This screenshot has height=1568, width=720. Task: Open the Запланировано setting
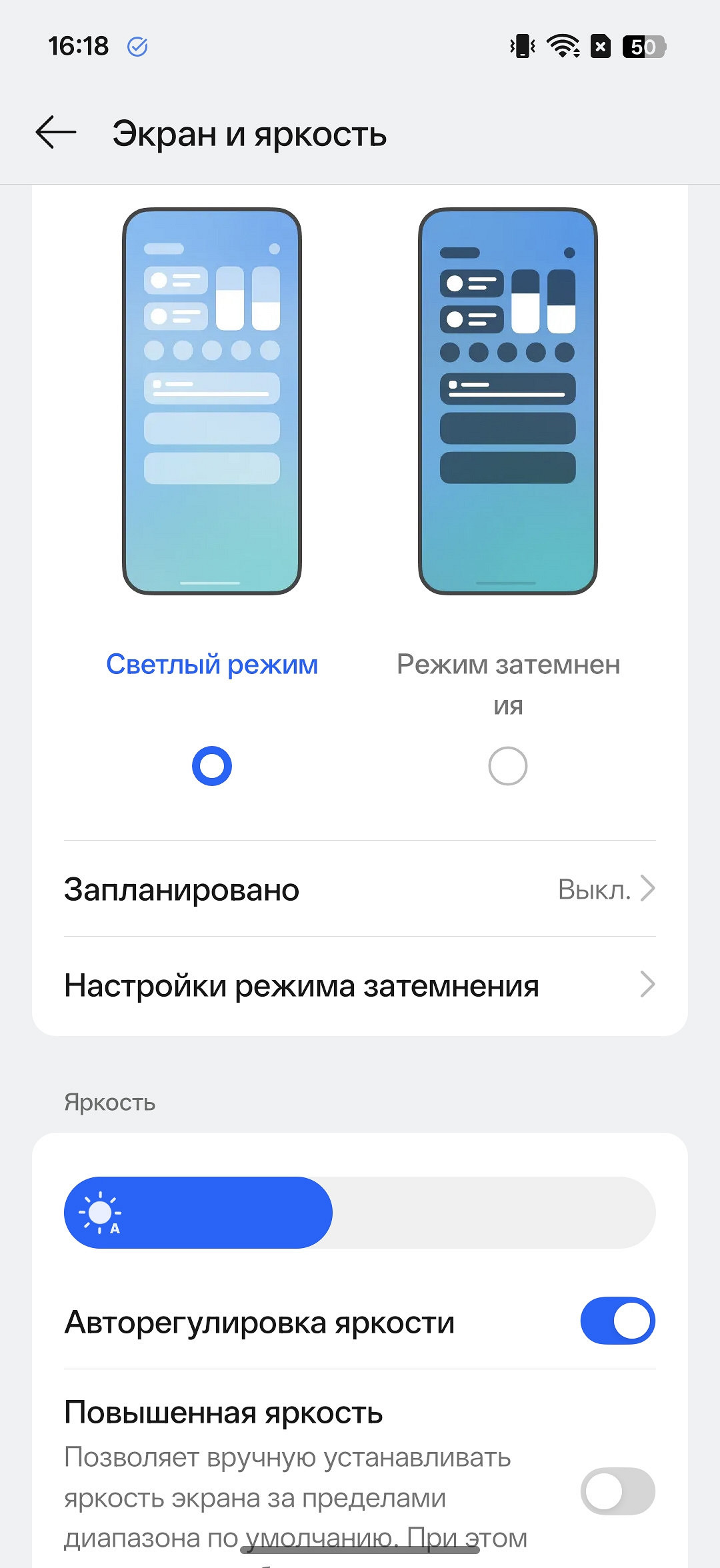[x=360, y=889]
